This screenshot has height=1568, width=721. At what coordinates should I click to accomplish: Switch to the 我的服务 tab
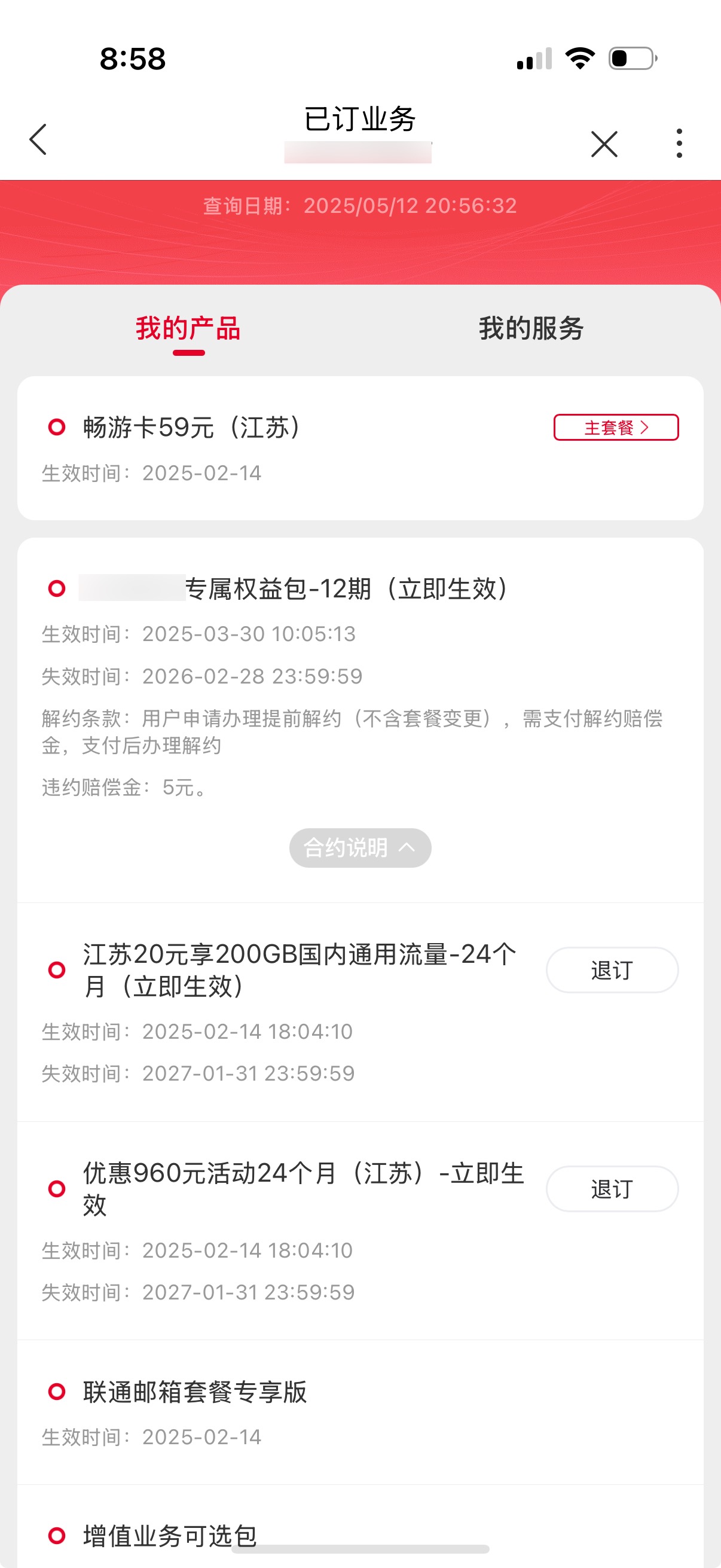click(531, 329)
